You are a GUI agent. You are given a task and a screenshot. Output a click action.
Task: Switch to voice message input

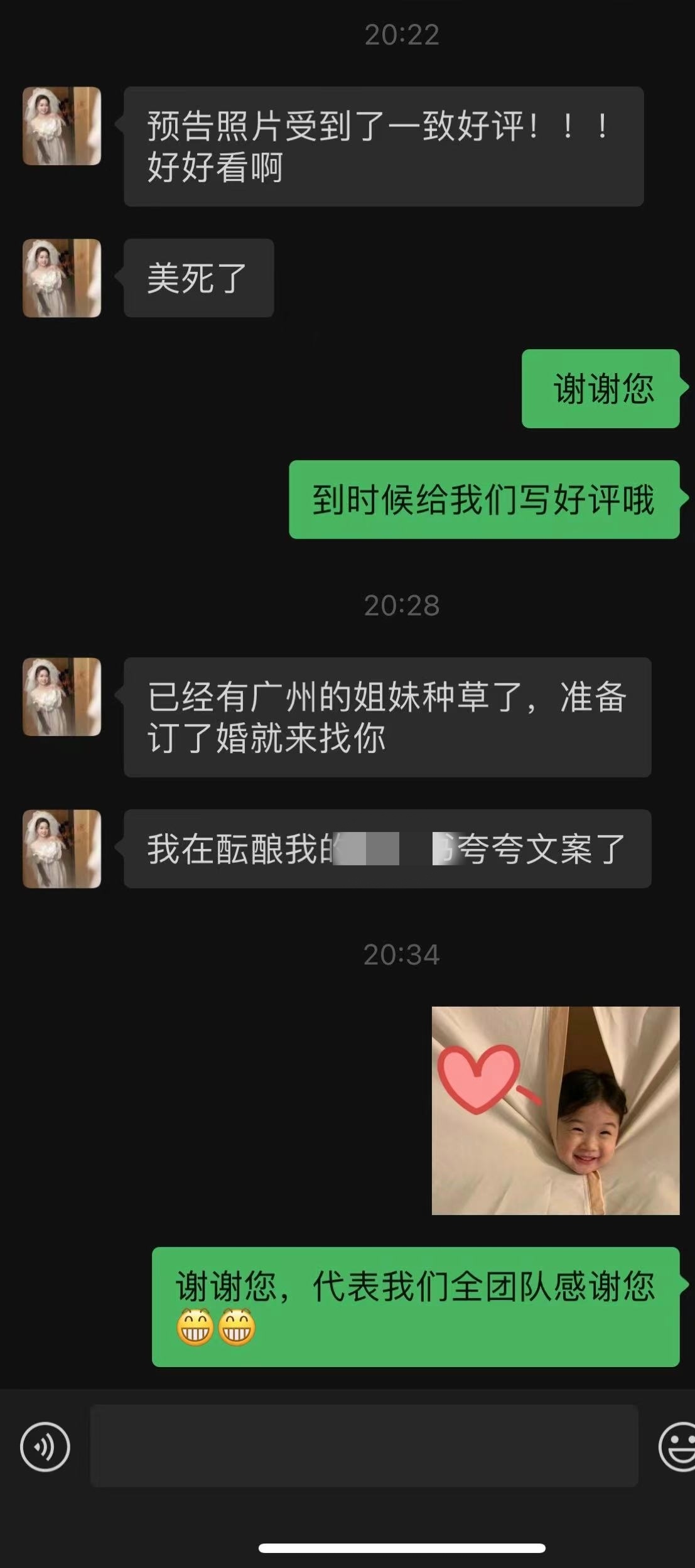pos(45,1447)
